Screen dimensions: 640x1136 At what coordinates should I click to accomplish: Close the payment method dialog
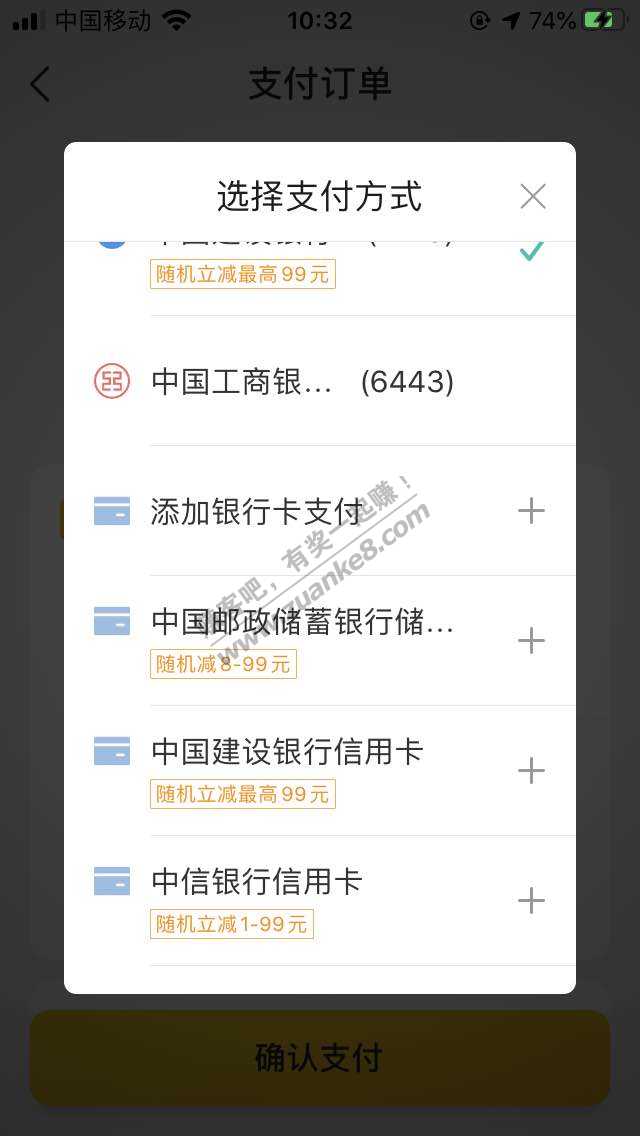533,196
